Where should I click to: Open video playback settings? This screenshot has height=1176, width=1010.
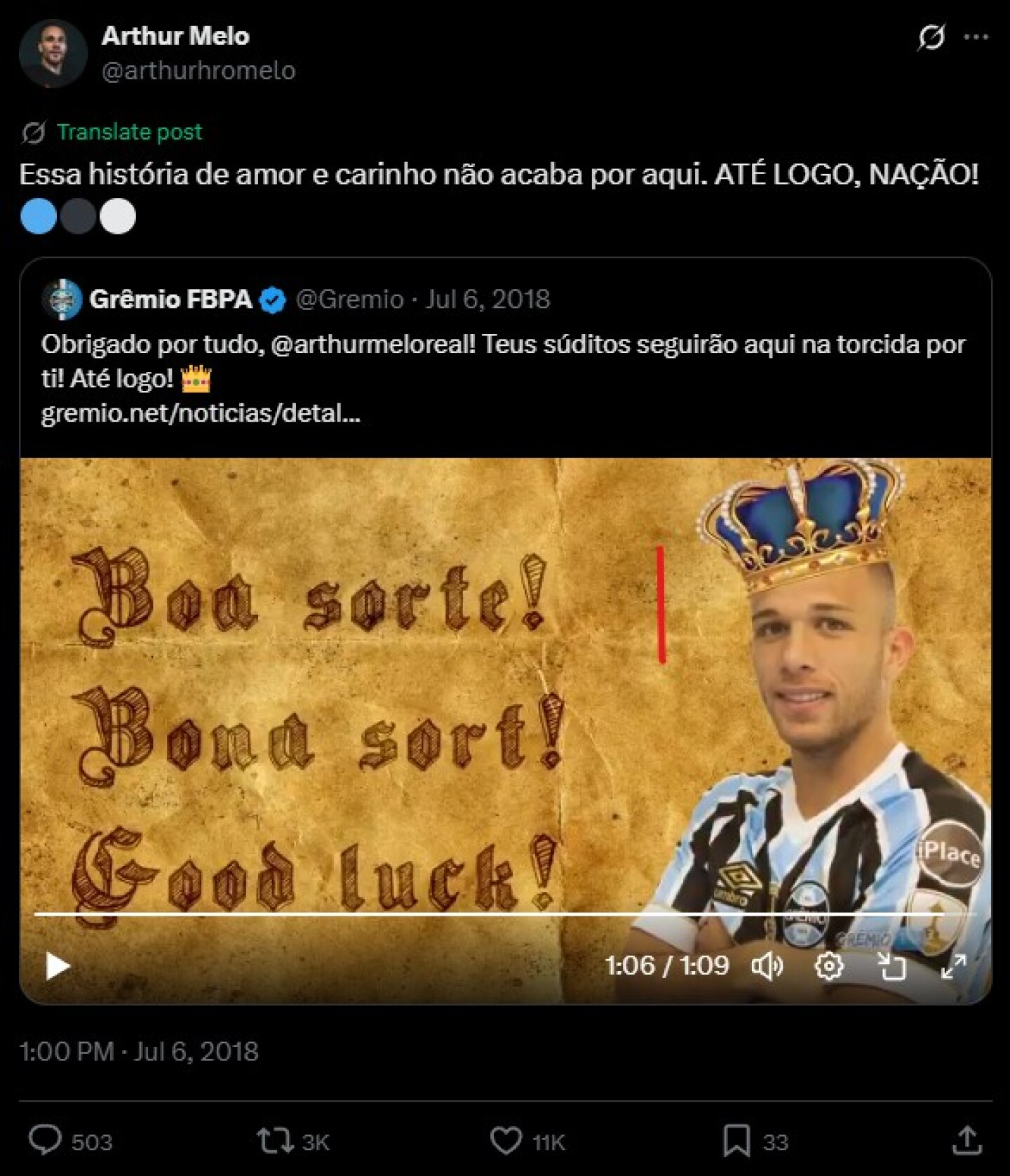click(x=829, y=966)
